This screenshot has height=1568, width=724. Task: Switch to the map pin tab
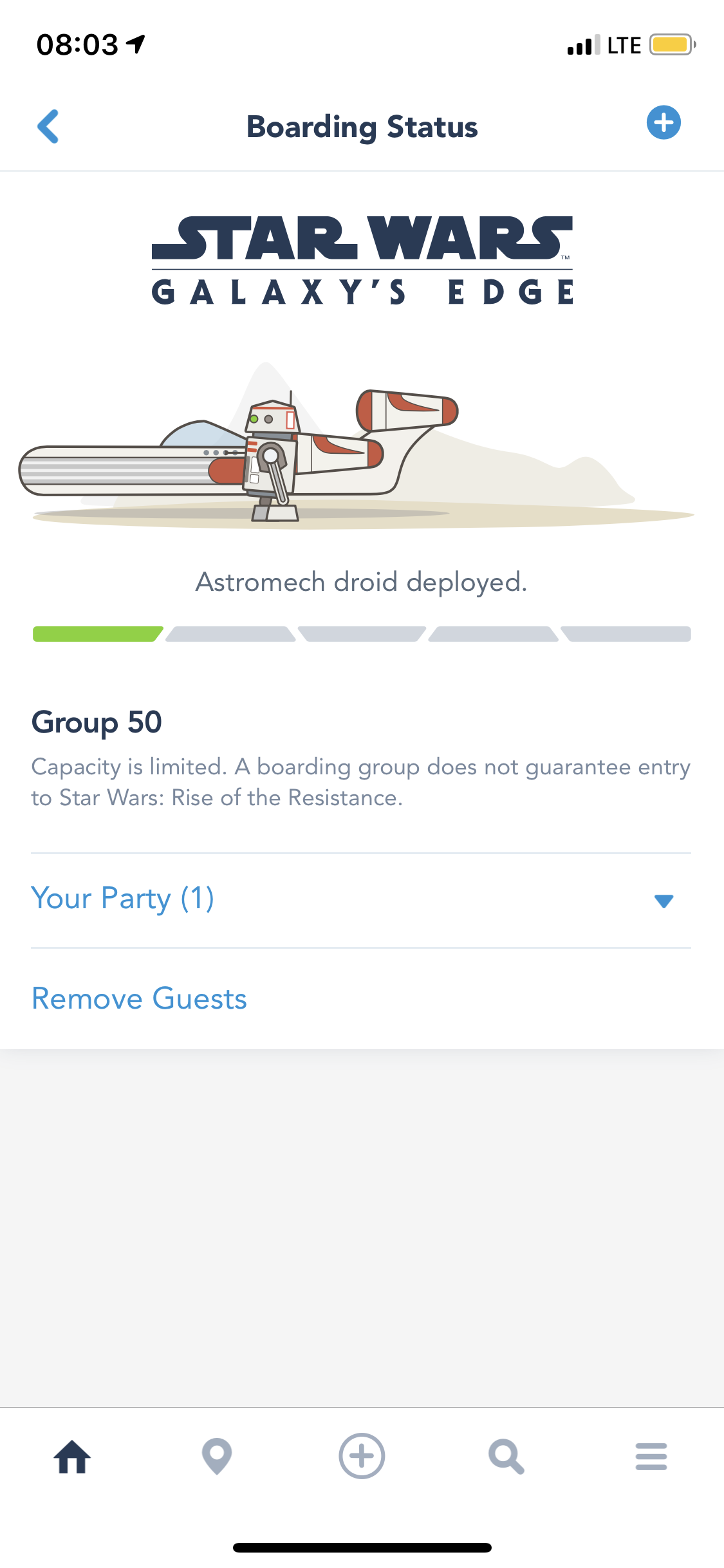point(217,1457)
